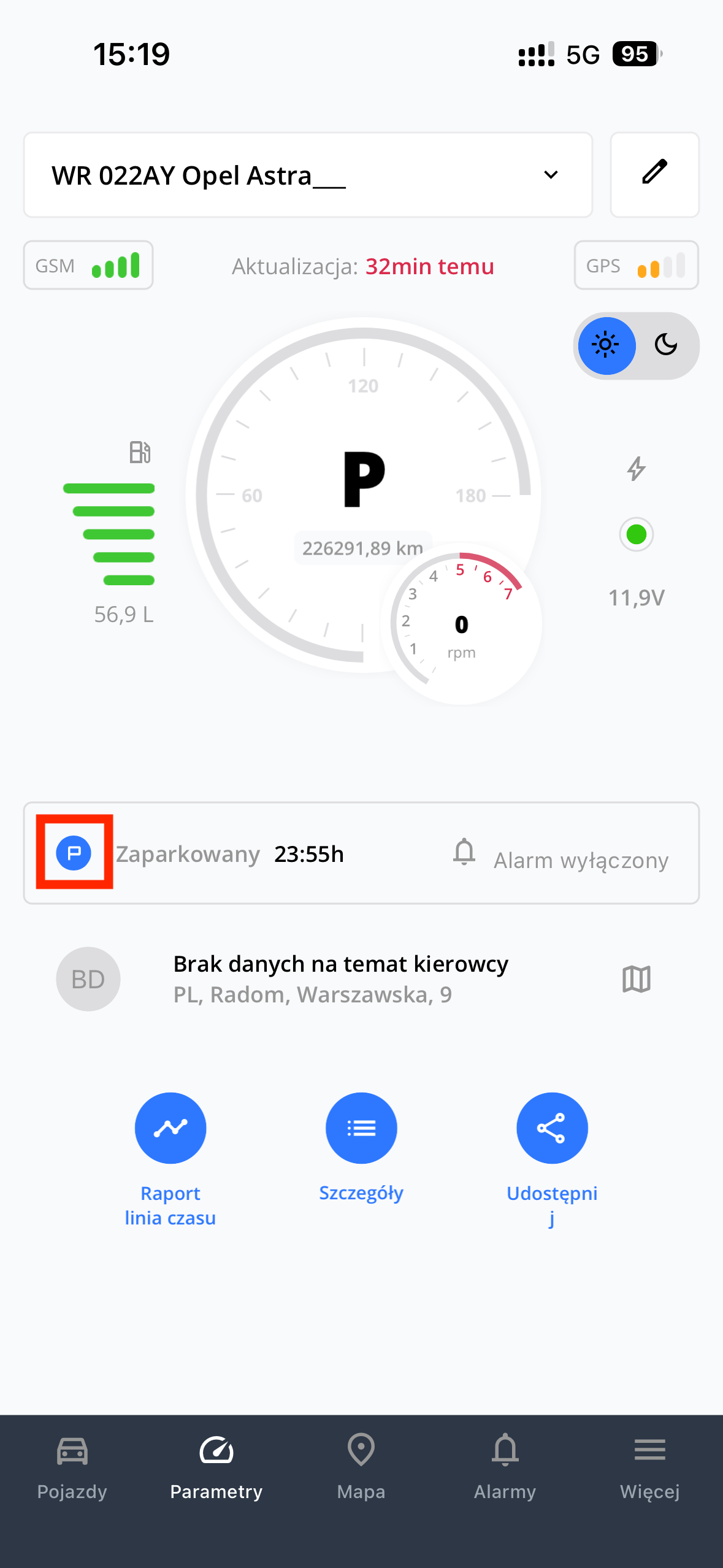Open Szczegóły details
This screenshot has height=1568, width=723.
click(x=361, y=1128)
